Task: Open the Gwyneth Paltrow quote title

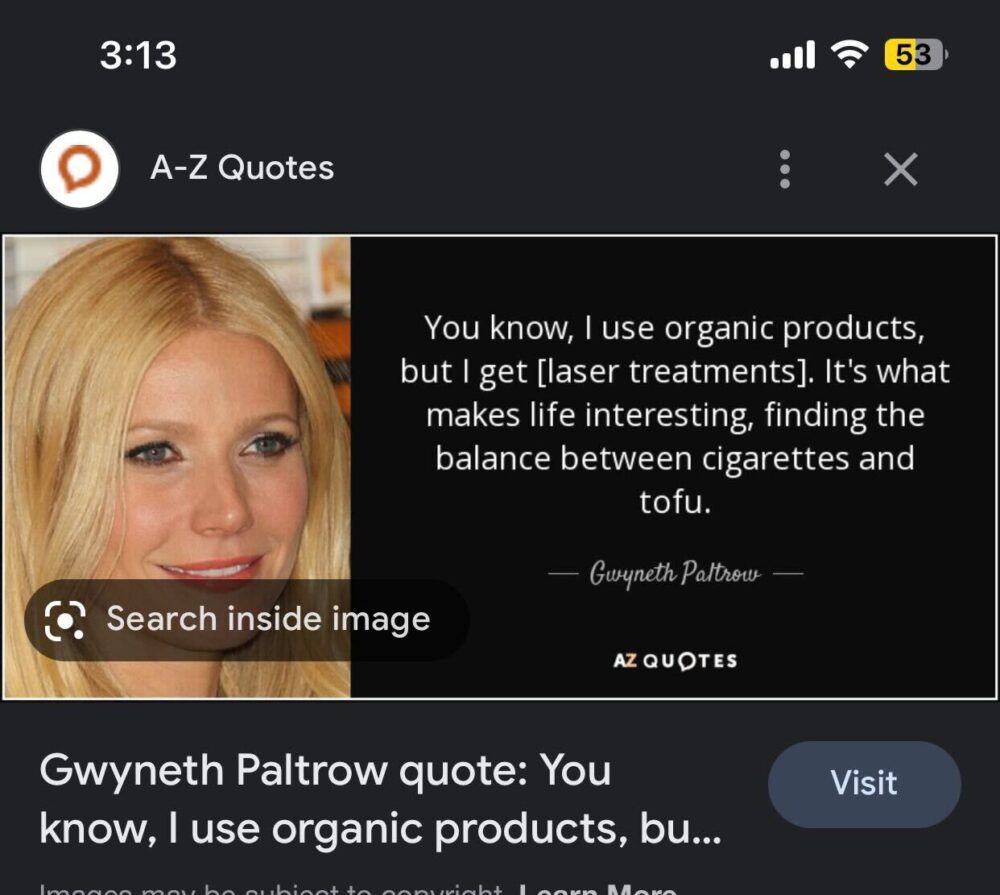Action: coord(380,798)
